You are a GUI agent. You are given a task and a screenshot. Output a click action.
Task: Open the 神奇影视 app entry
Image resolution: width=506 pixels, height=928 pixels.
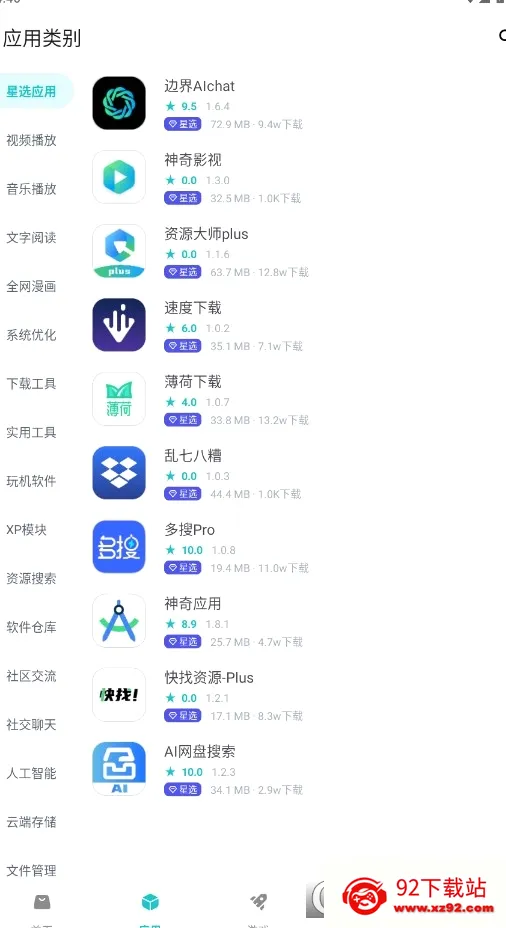click(296, 178)
